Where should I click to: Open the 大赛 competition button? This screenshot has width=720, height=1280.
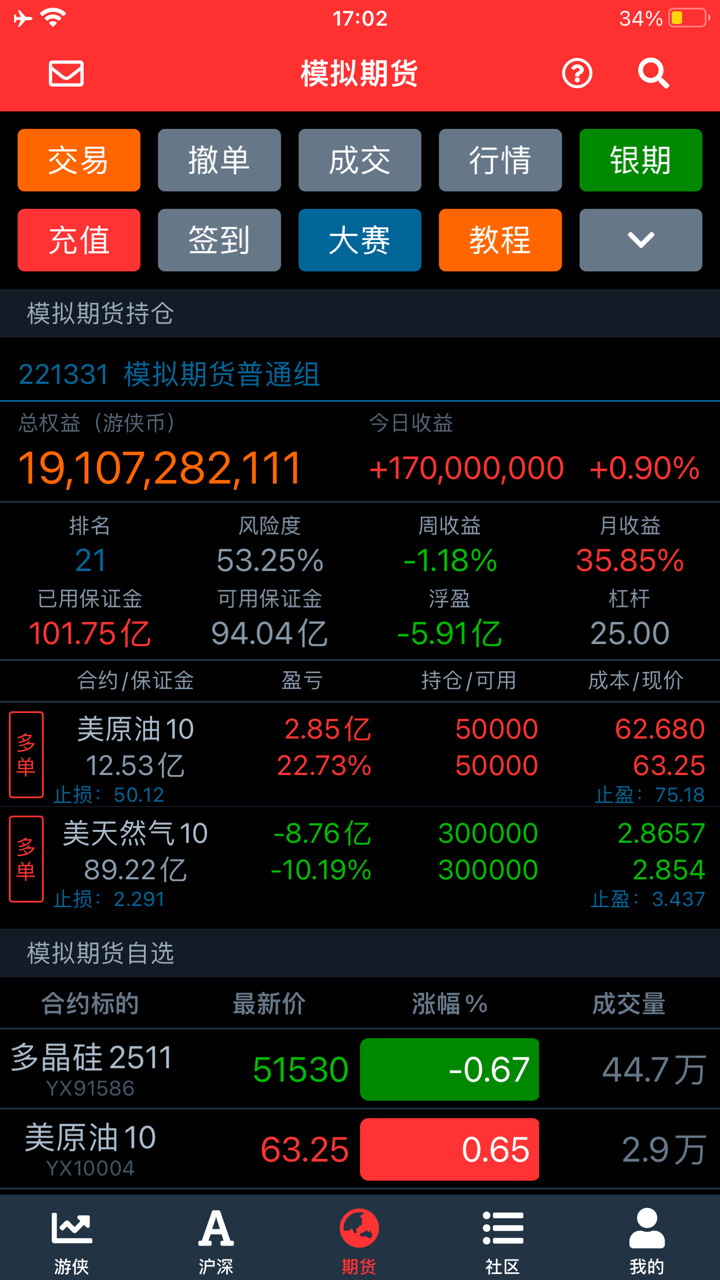(360, 240)
